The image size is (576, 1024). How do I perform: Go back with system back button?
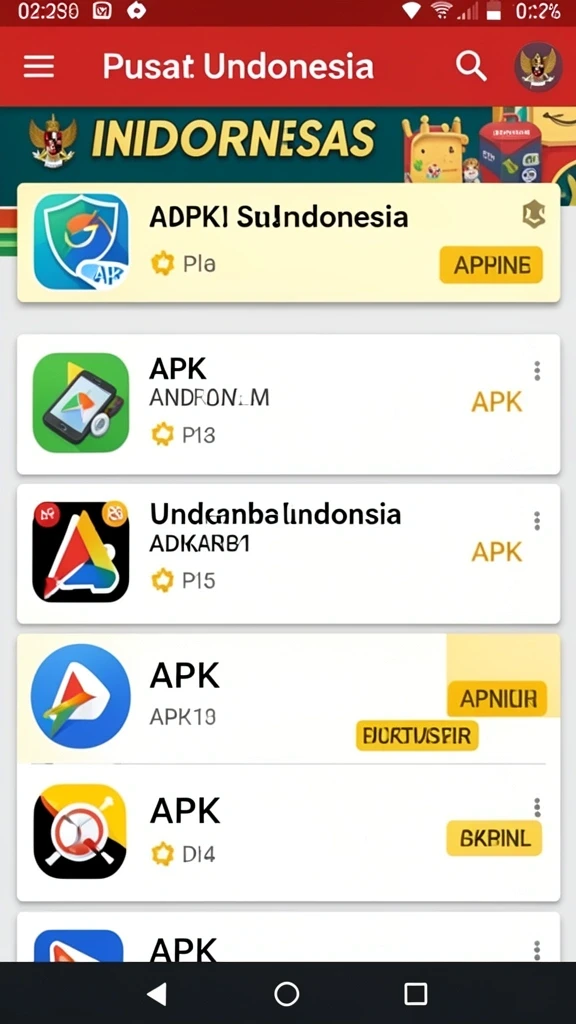tap(157, 993)
